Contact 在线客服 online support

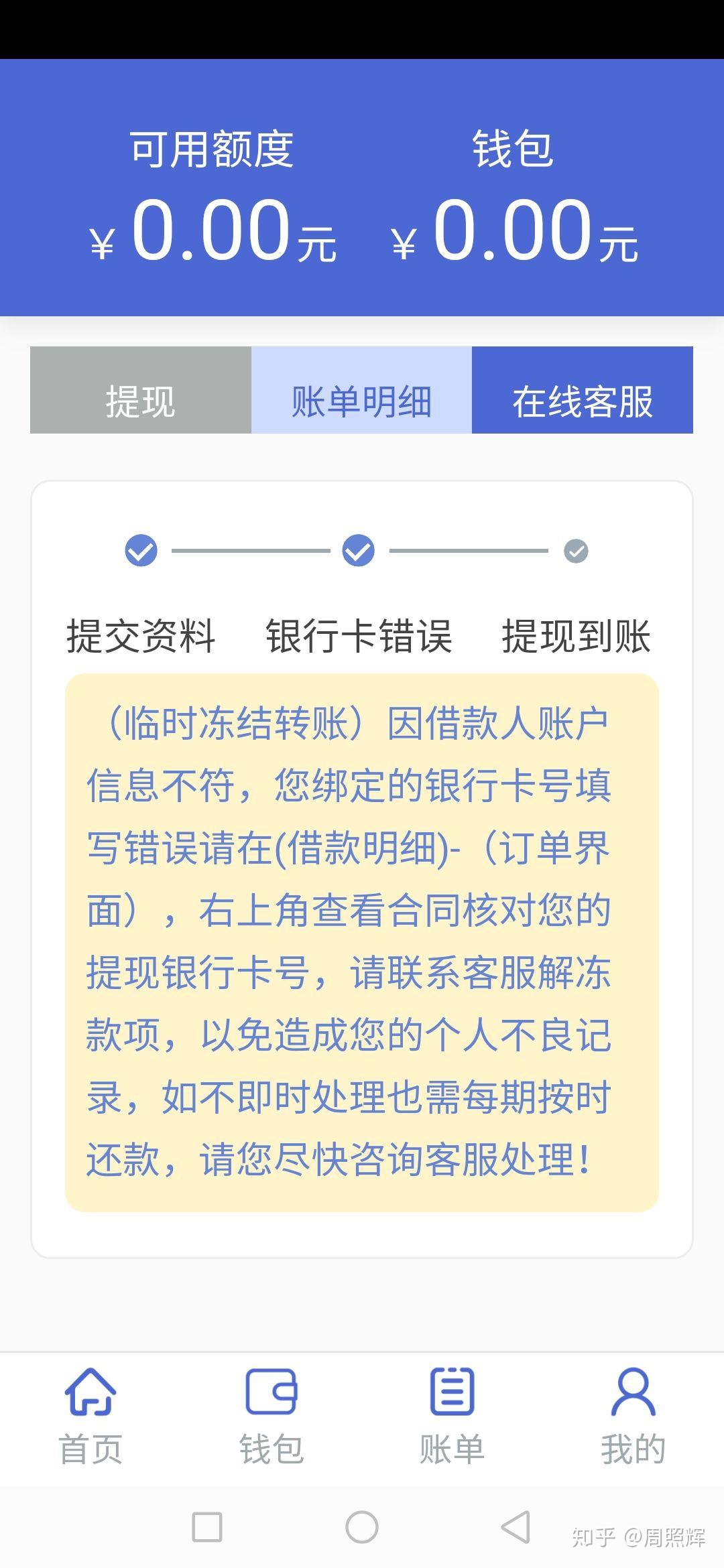pos(582,390)
